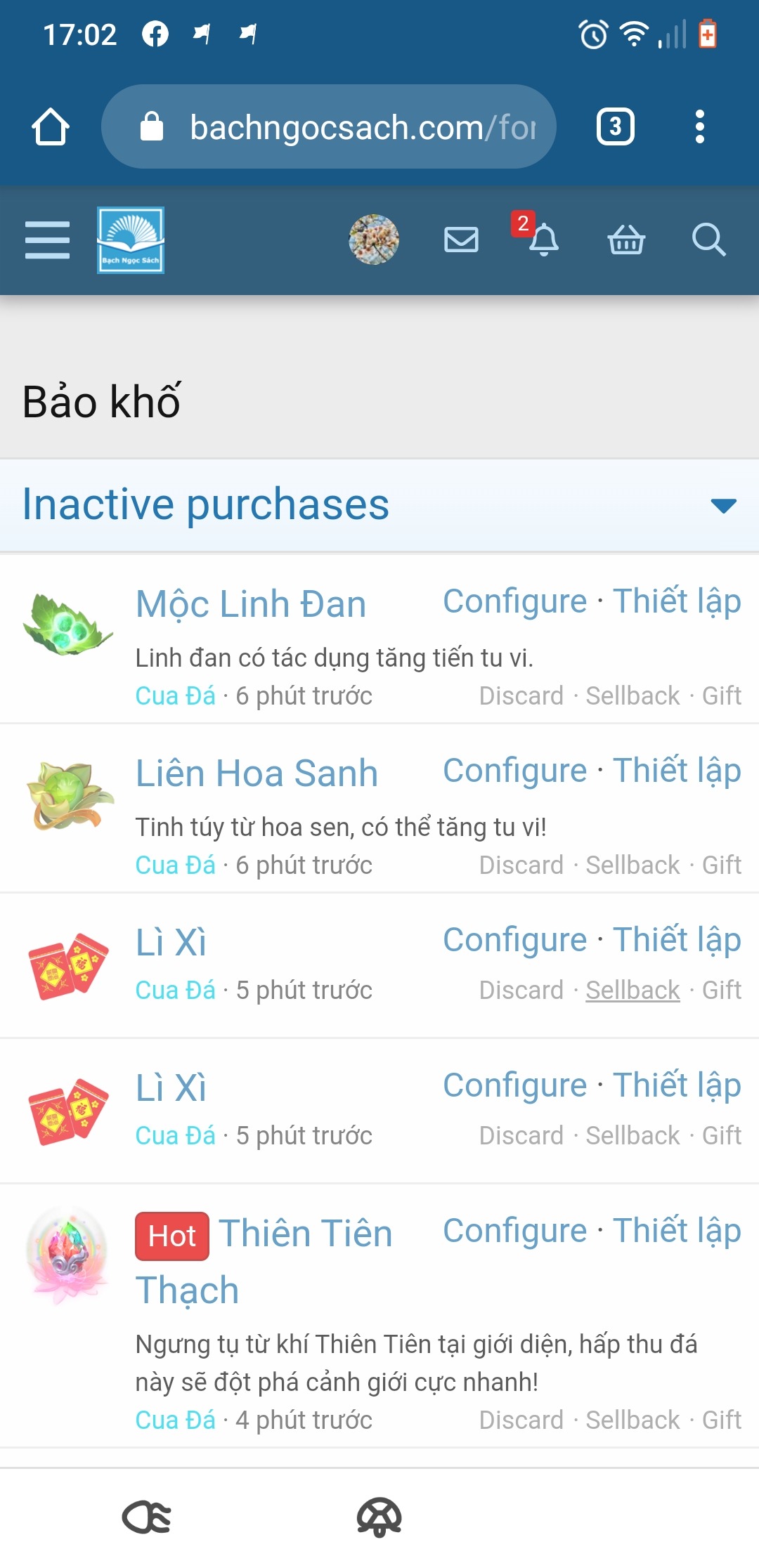Open the notifications bell

pos(543,240)
